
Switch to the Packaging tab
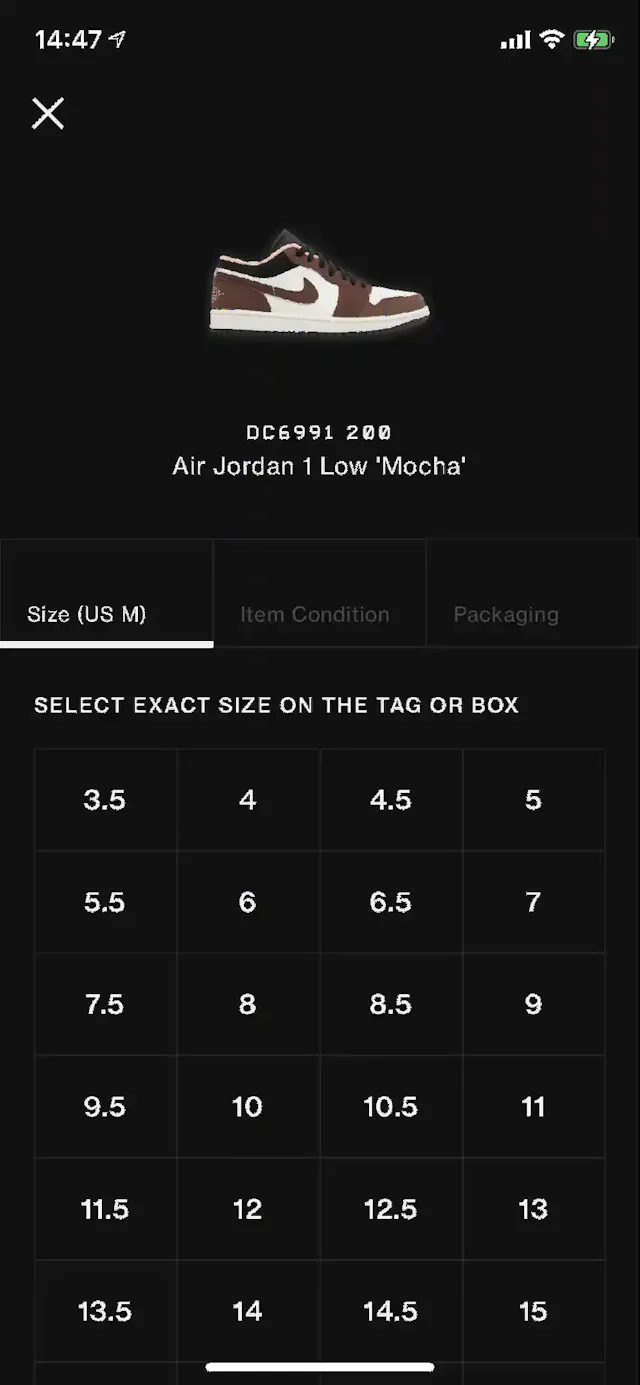pos(506,614)
